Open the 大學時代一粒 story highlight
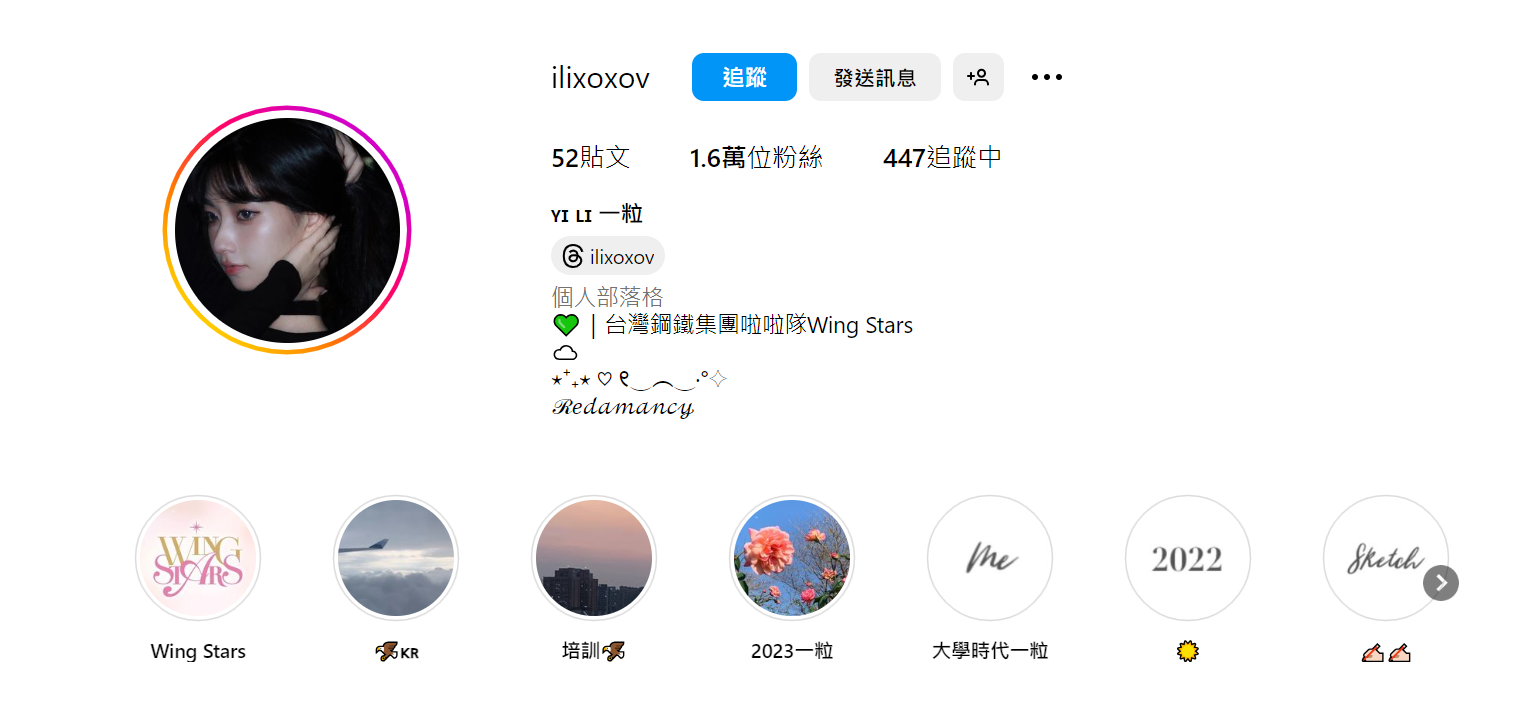Viewport: 1525px width, 712px height. pos(990,558)
